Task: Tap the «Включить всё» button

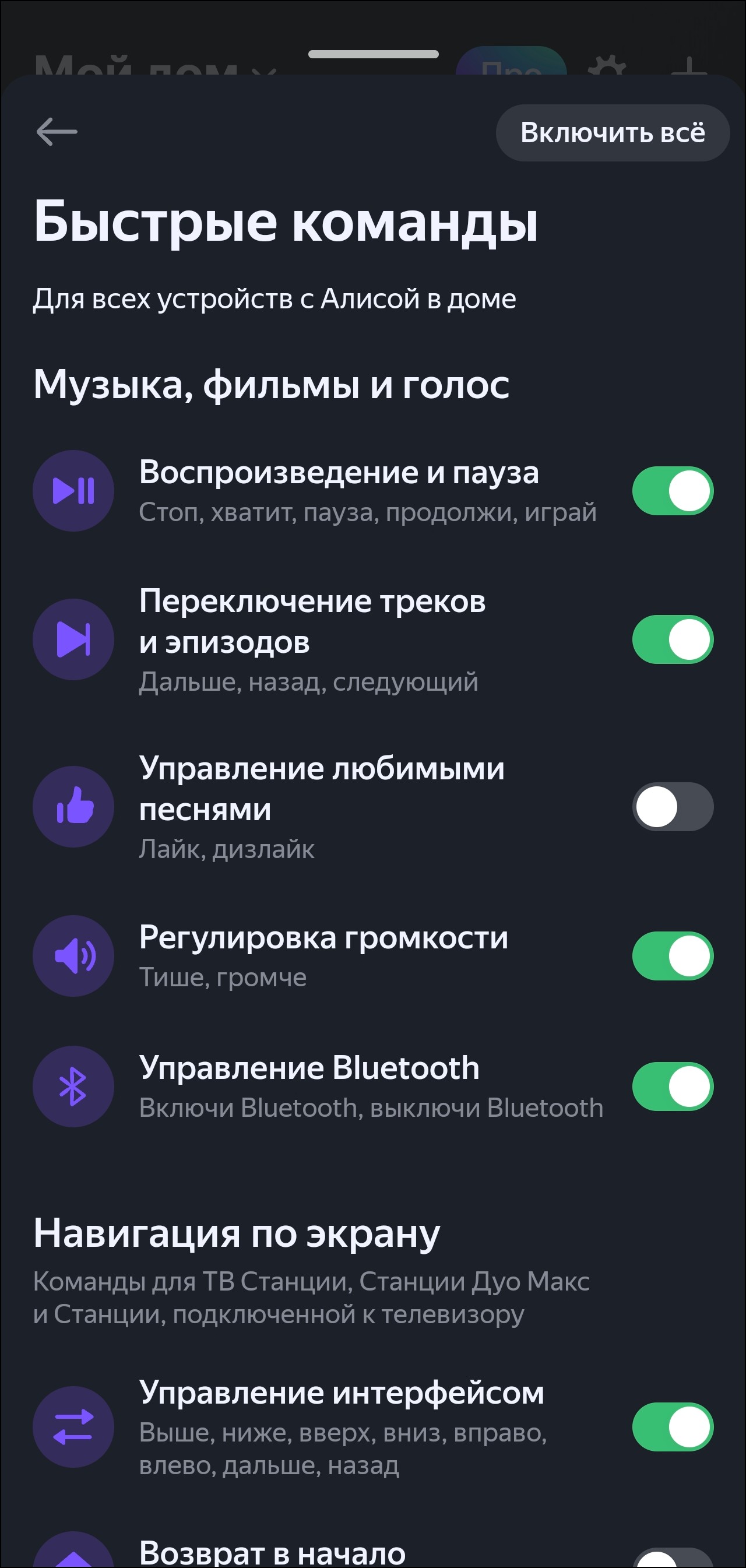Action: coord(612,133)
